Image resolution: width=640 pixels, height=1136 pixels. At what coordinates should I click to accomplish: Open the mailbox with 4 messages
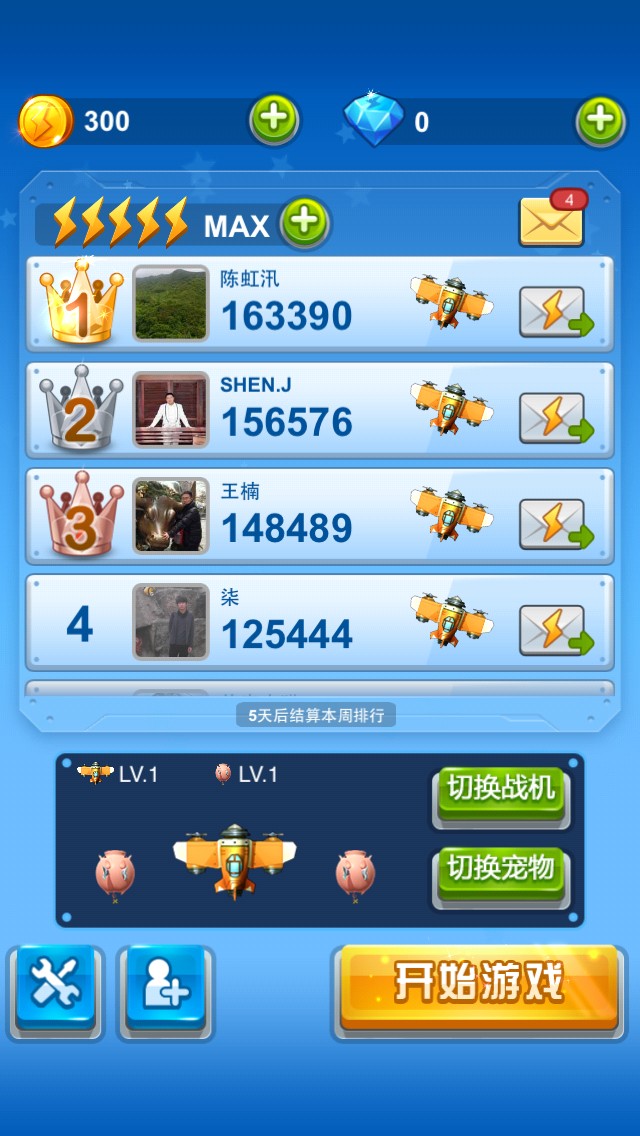(x=551, y=221)
